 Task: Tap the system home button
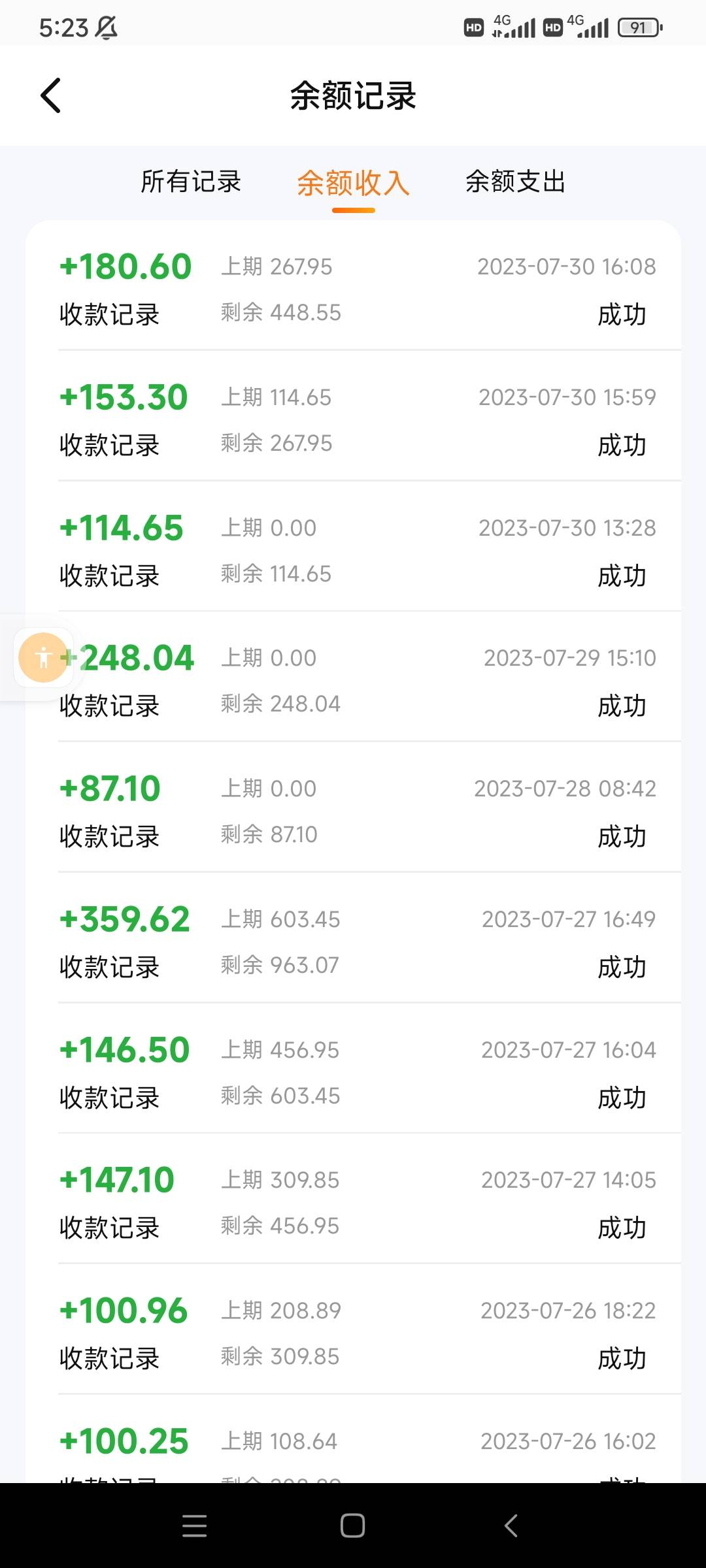[352, 1526]
